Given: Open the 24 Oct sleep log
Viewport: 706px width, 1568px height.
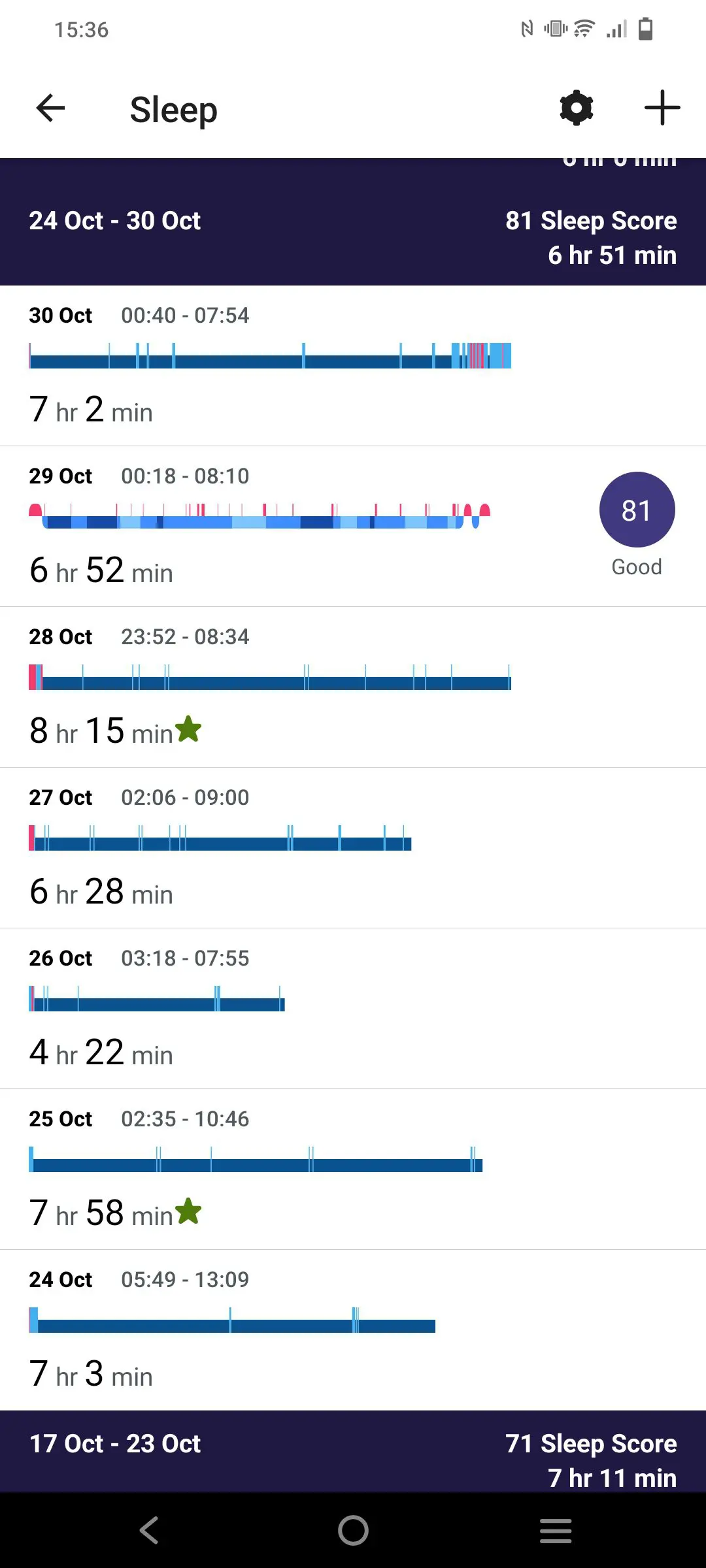Looking at the screenshot, I should (353, 1330).
